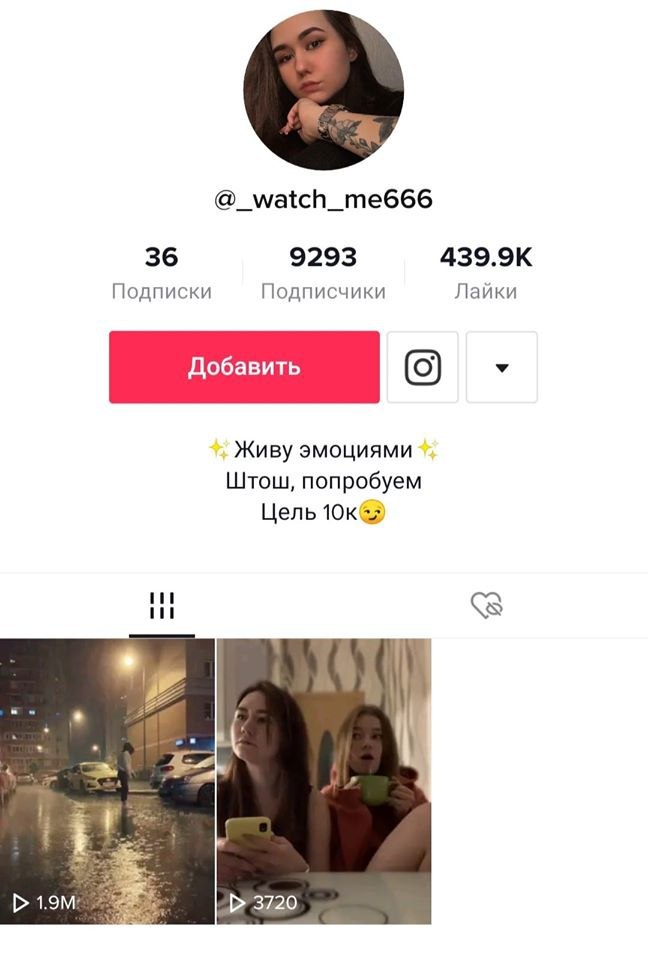
Task: Tap the red Добавить follow button
Action: (244, 367)
